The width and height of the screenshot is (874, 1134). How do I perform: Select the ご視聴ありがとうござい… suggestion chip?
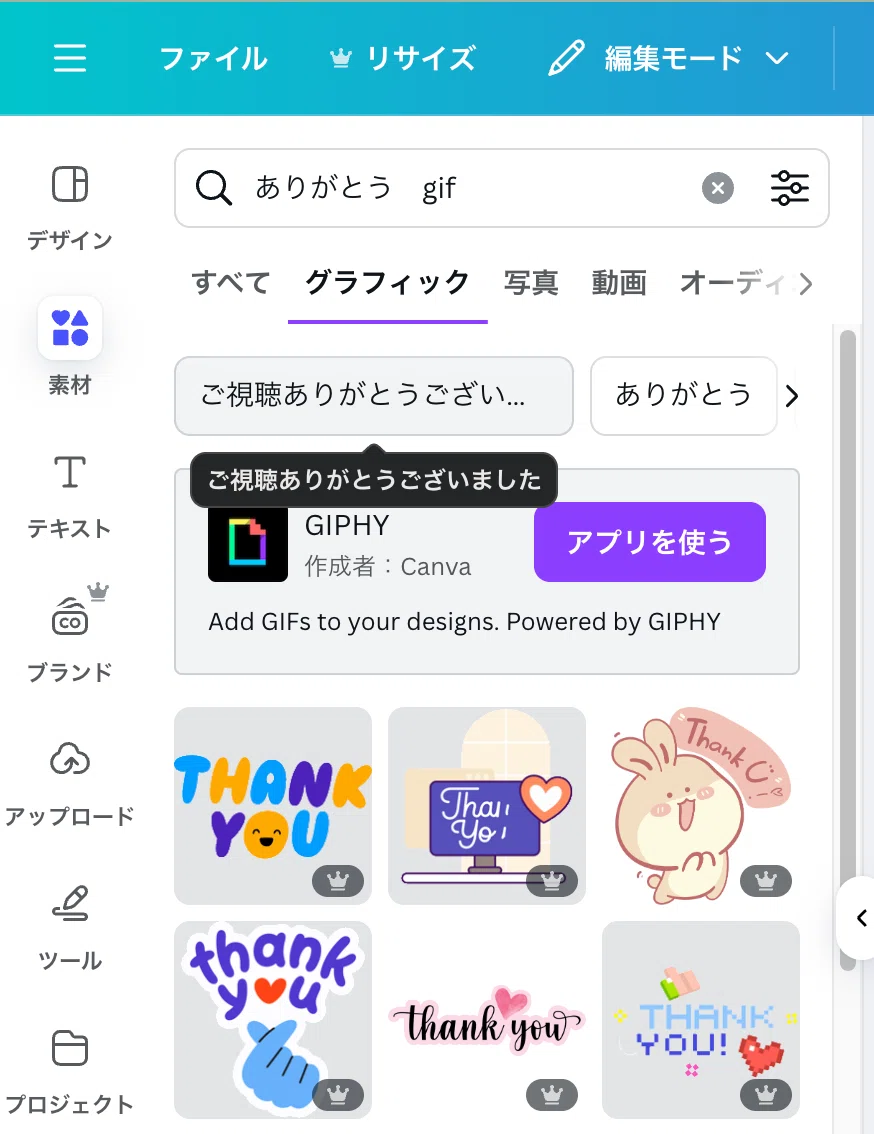pos(374,396)
